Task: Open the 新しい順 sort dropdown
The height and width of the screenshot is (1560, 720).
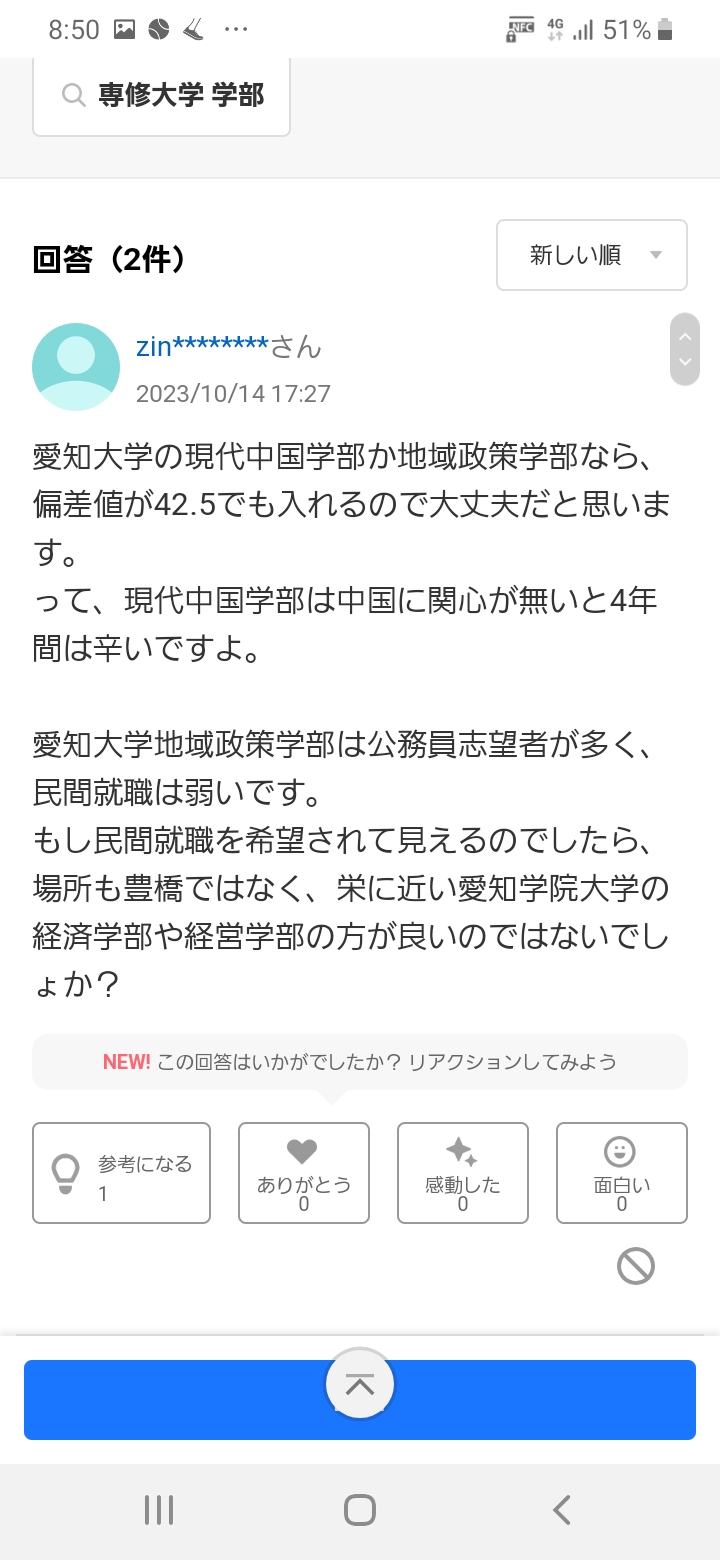Action: [x=591, y=255]
